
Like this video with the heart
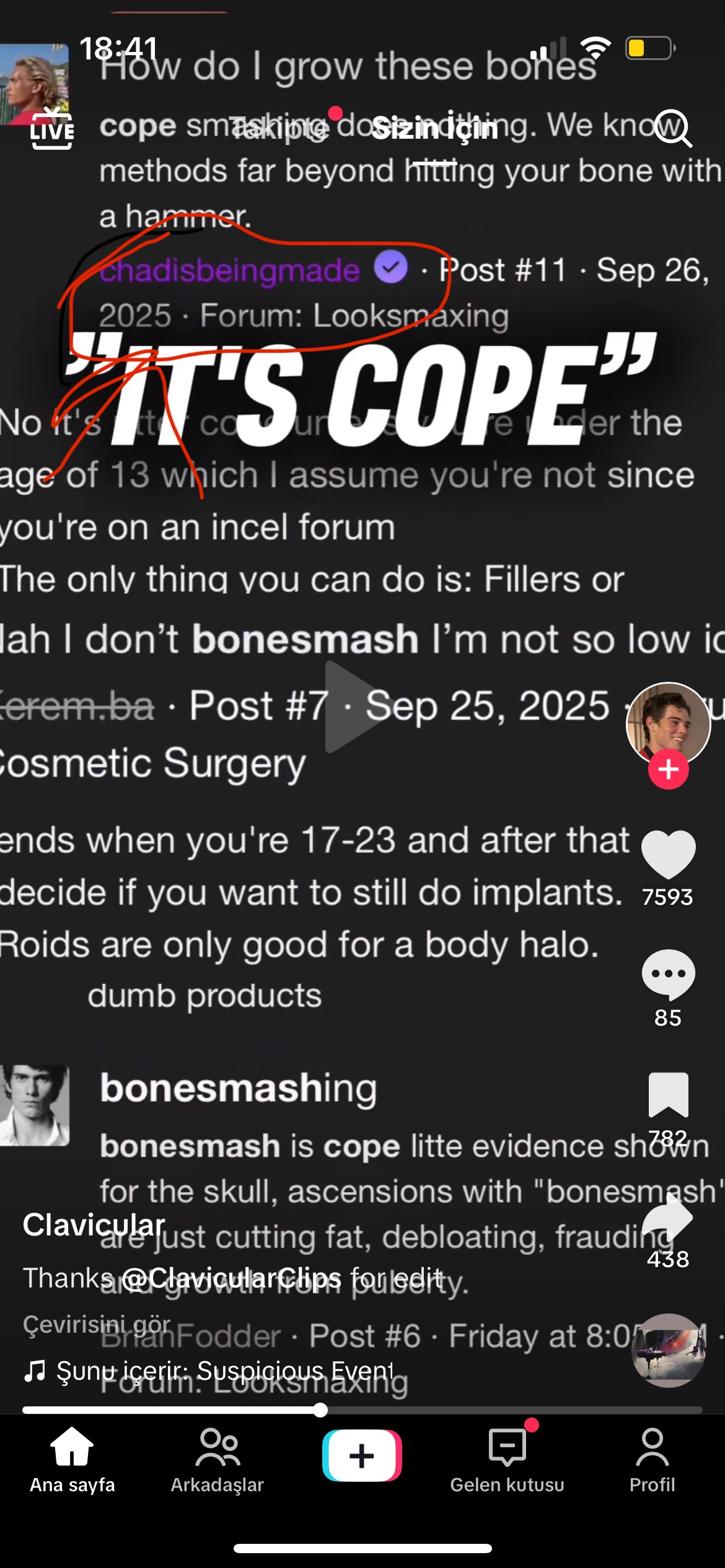(x=668, y=855)
